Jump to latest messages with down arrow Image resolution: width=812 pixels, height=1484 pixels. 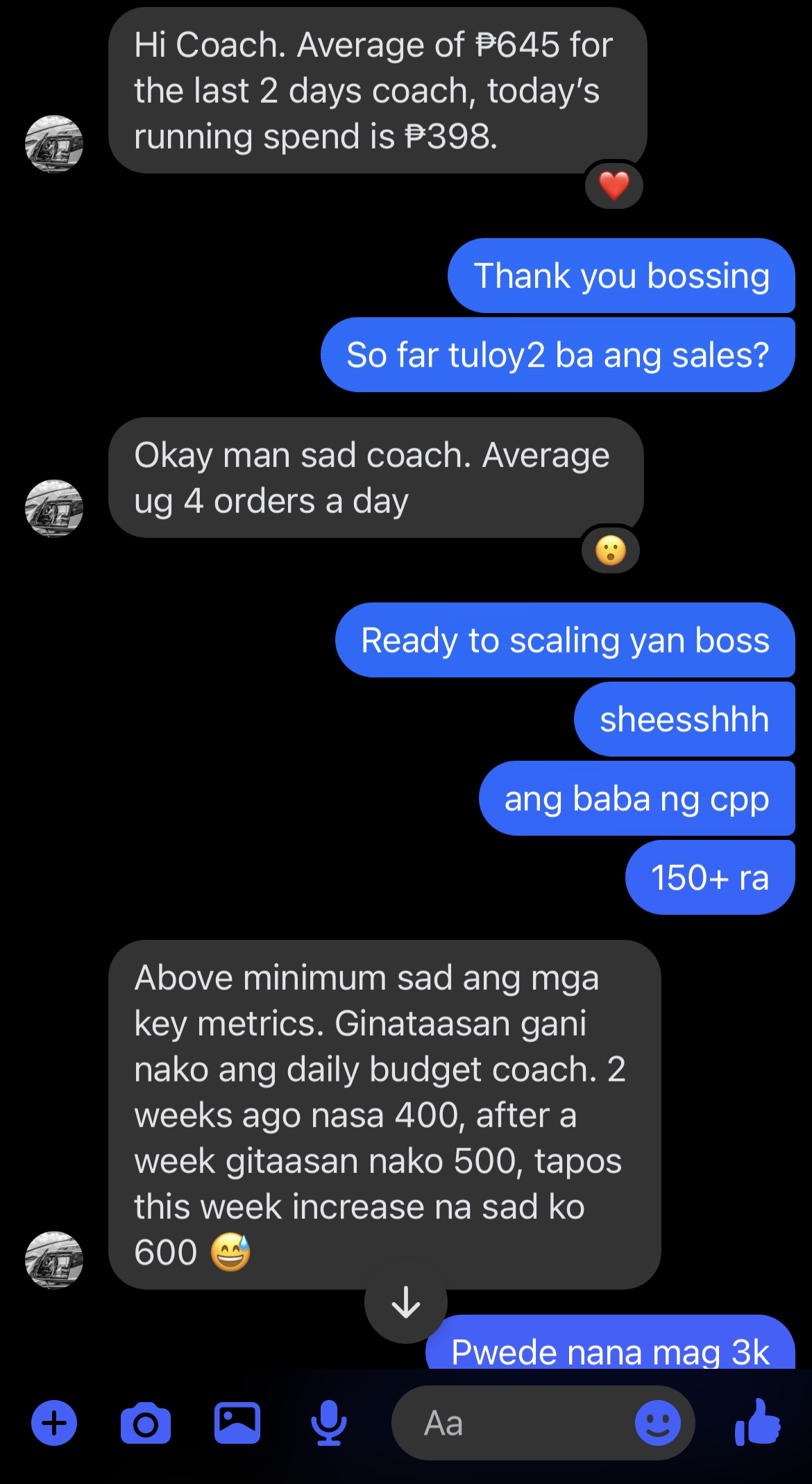(x=406, y=1302)
